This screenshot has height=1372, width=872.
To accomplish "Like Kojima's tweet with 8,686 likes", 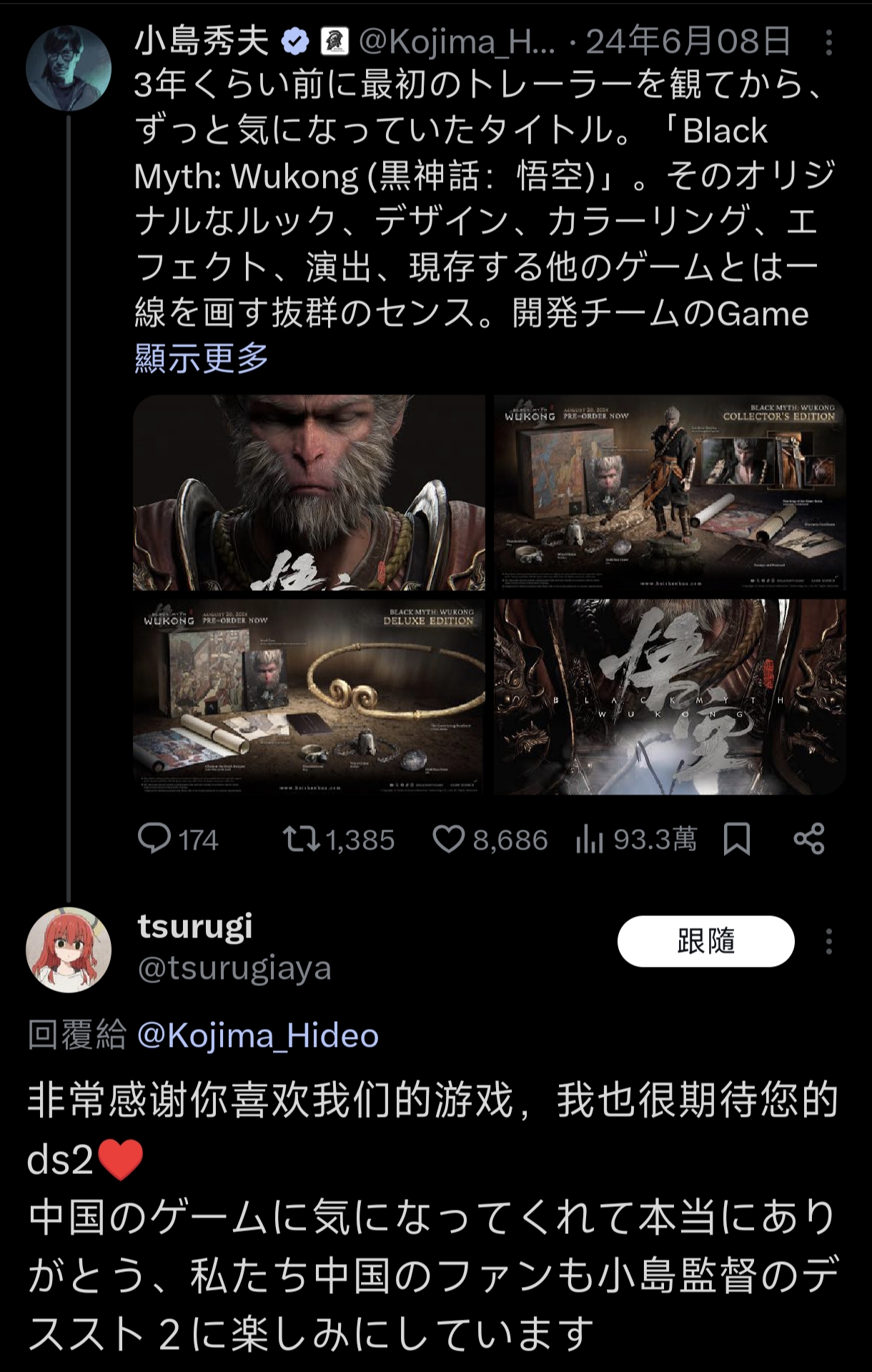I will tap(449, 839).
